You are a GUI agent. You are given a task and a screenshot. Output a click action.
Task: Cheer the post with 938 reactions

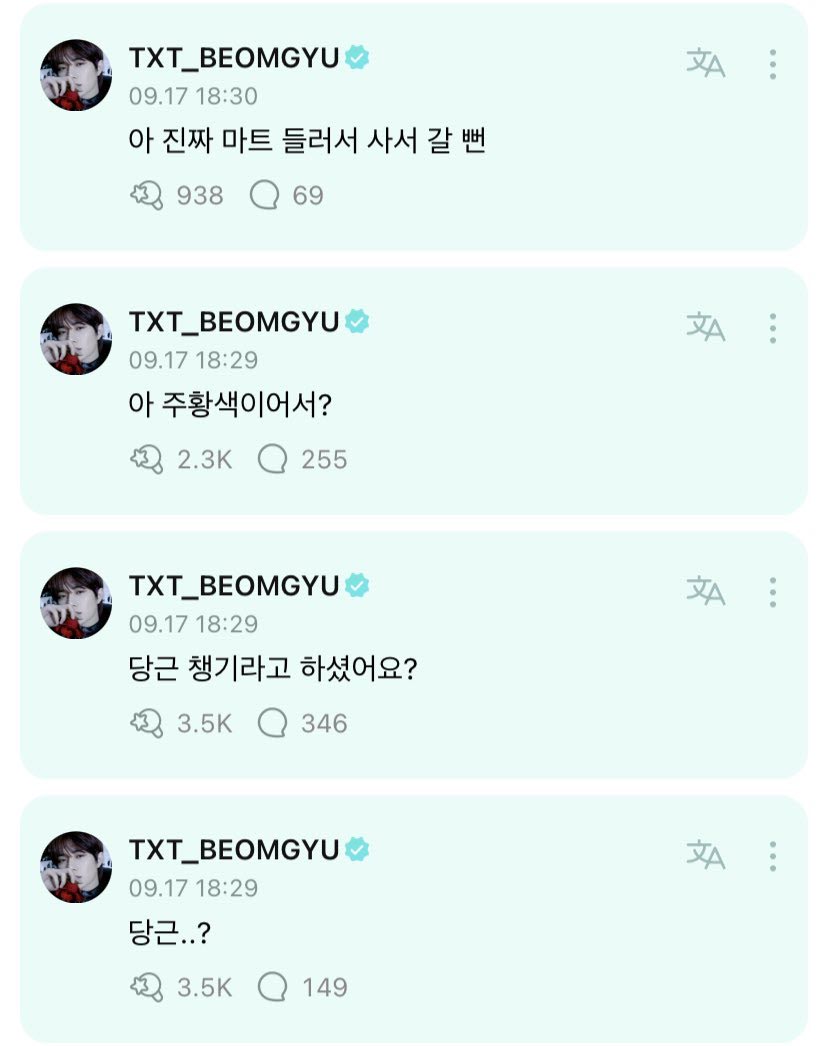click(x=147, y=195)
